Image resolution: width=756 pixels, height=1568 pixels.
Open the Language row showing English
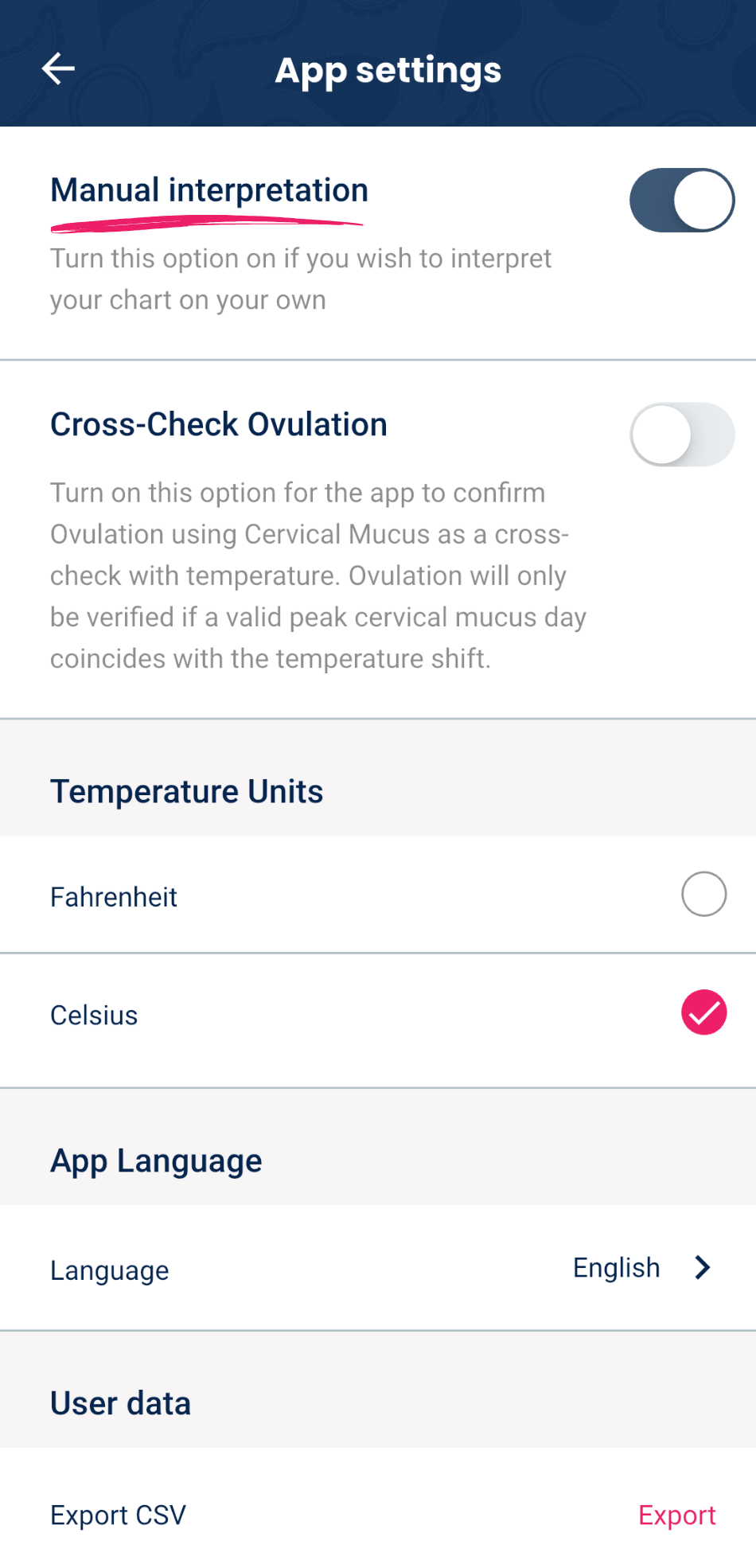tap(641, 1268)
